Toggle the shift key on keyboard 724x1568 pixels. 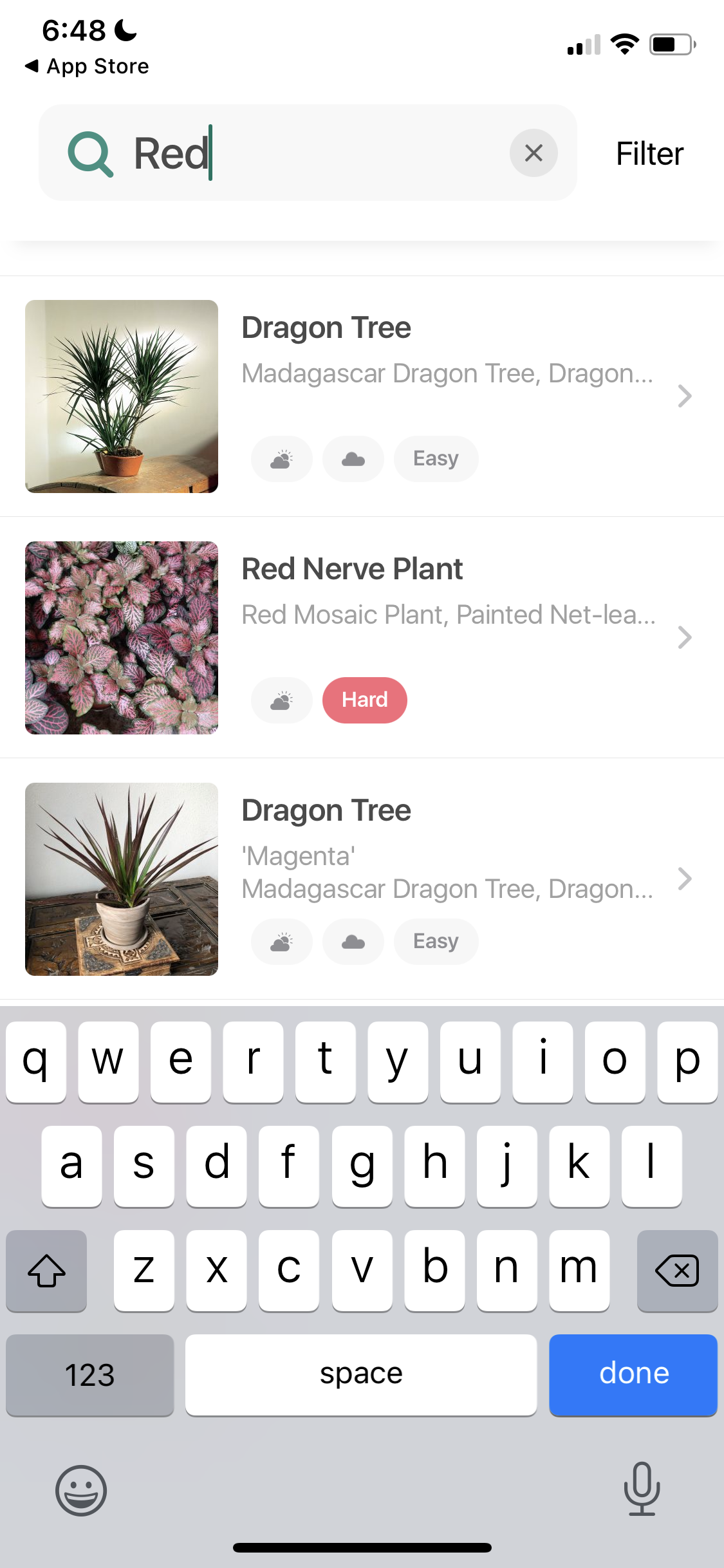coord(46,1271)
